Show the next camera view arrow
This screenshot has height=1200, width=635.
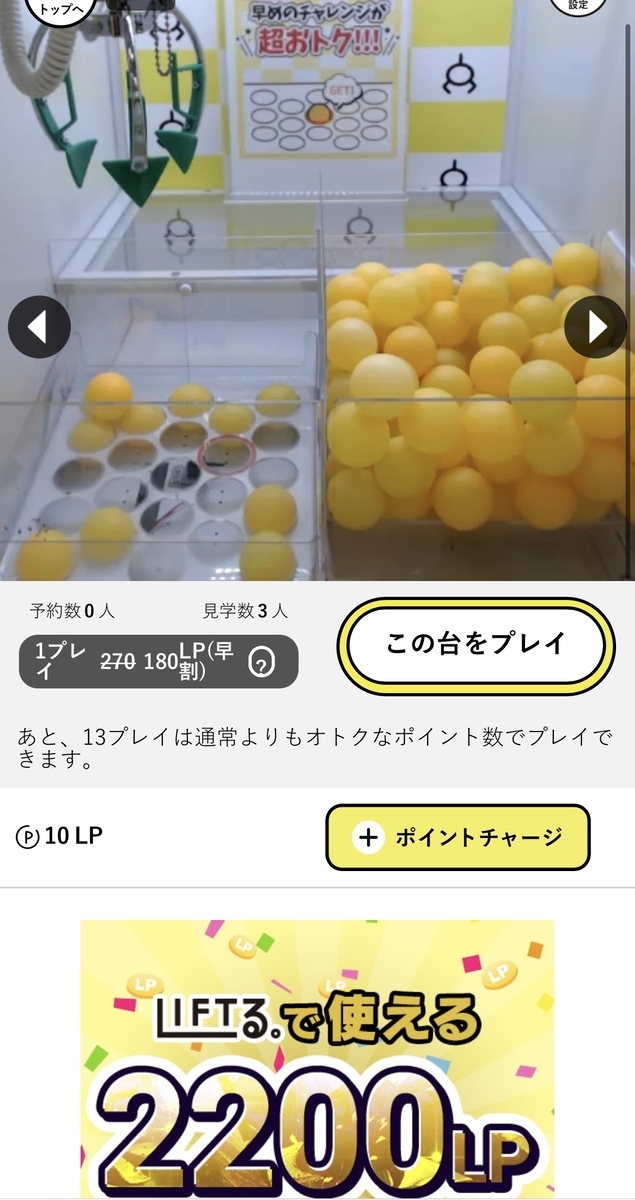click(x=596, y=327)
